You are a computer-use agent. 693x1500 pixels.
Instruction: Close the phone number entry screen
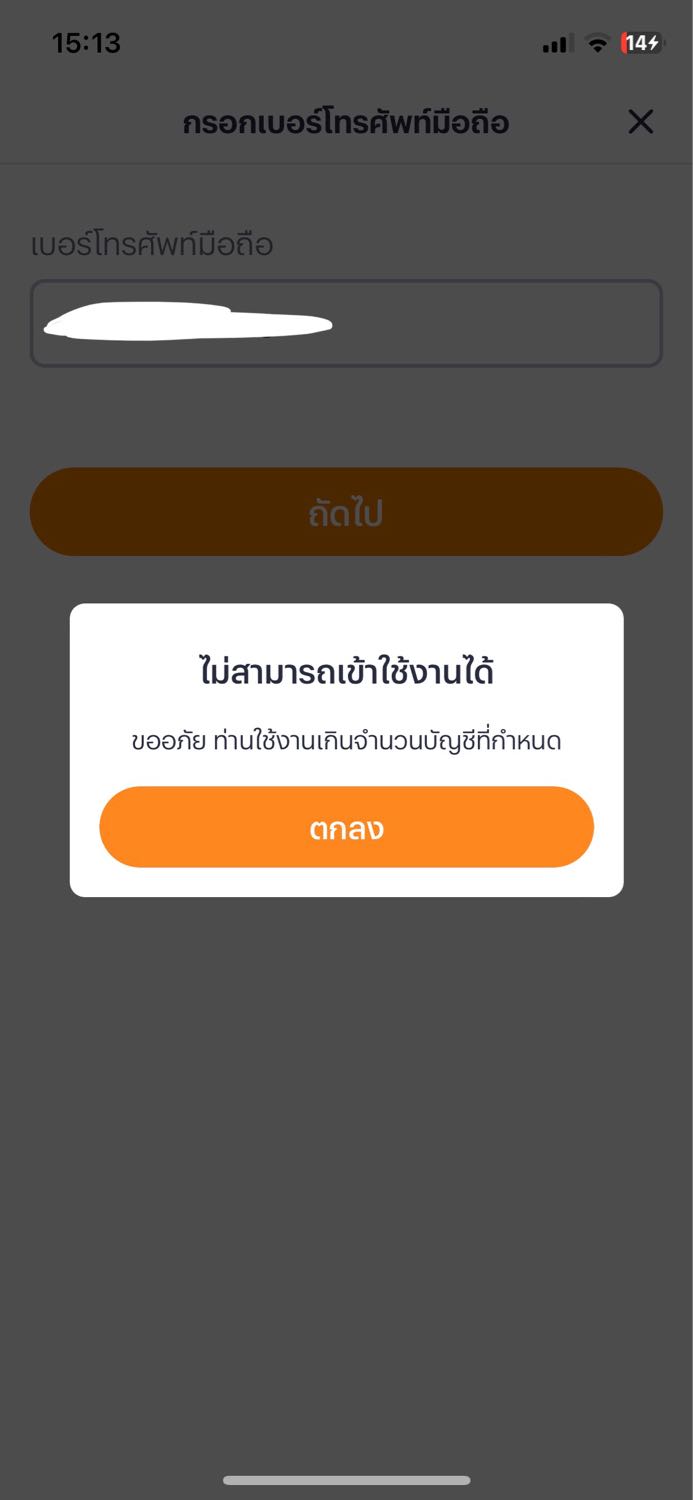point(640,122)
